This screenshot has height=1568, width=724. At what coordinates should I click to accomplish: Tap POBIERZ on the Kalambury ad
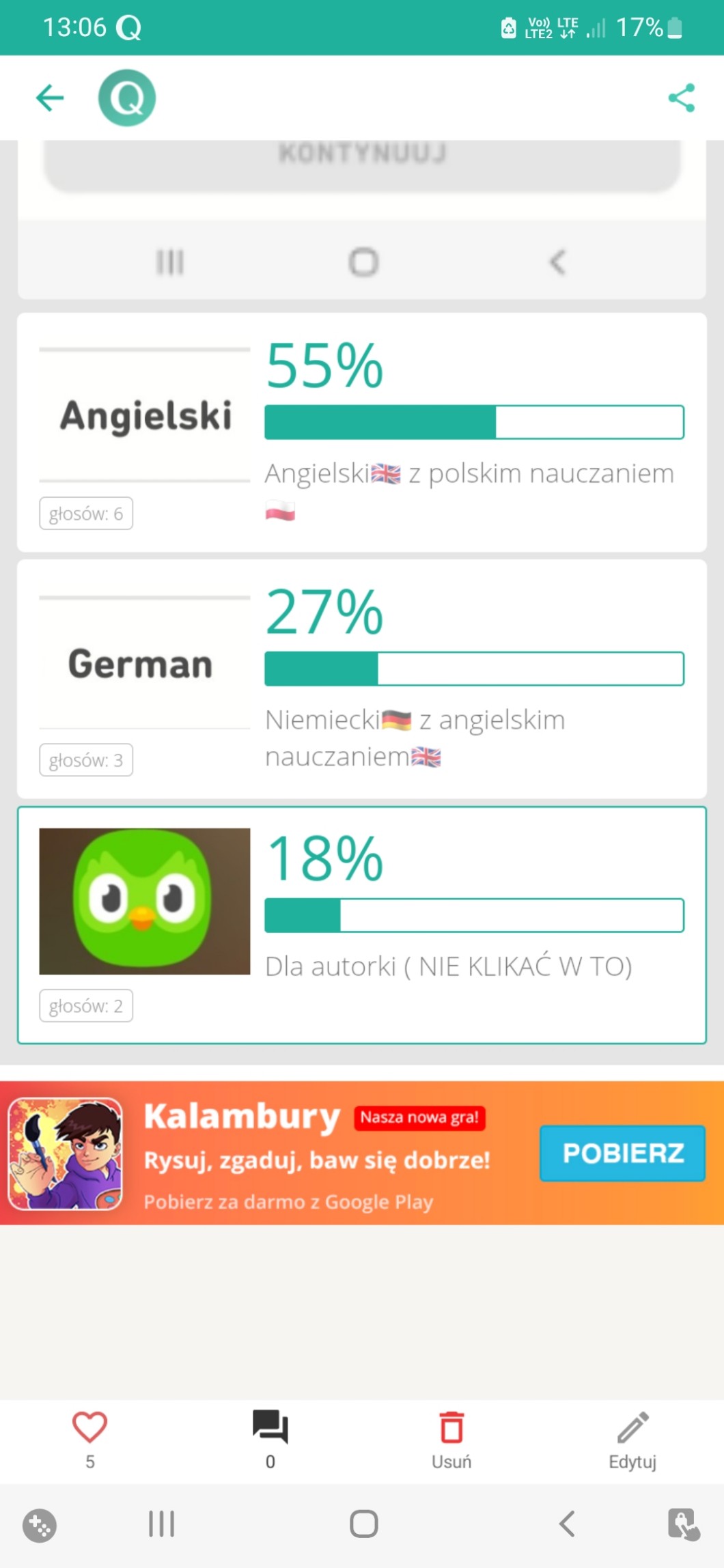[x=622, y=1153]
